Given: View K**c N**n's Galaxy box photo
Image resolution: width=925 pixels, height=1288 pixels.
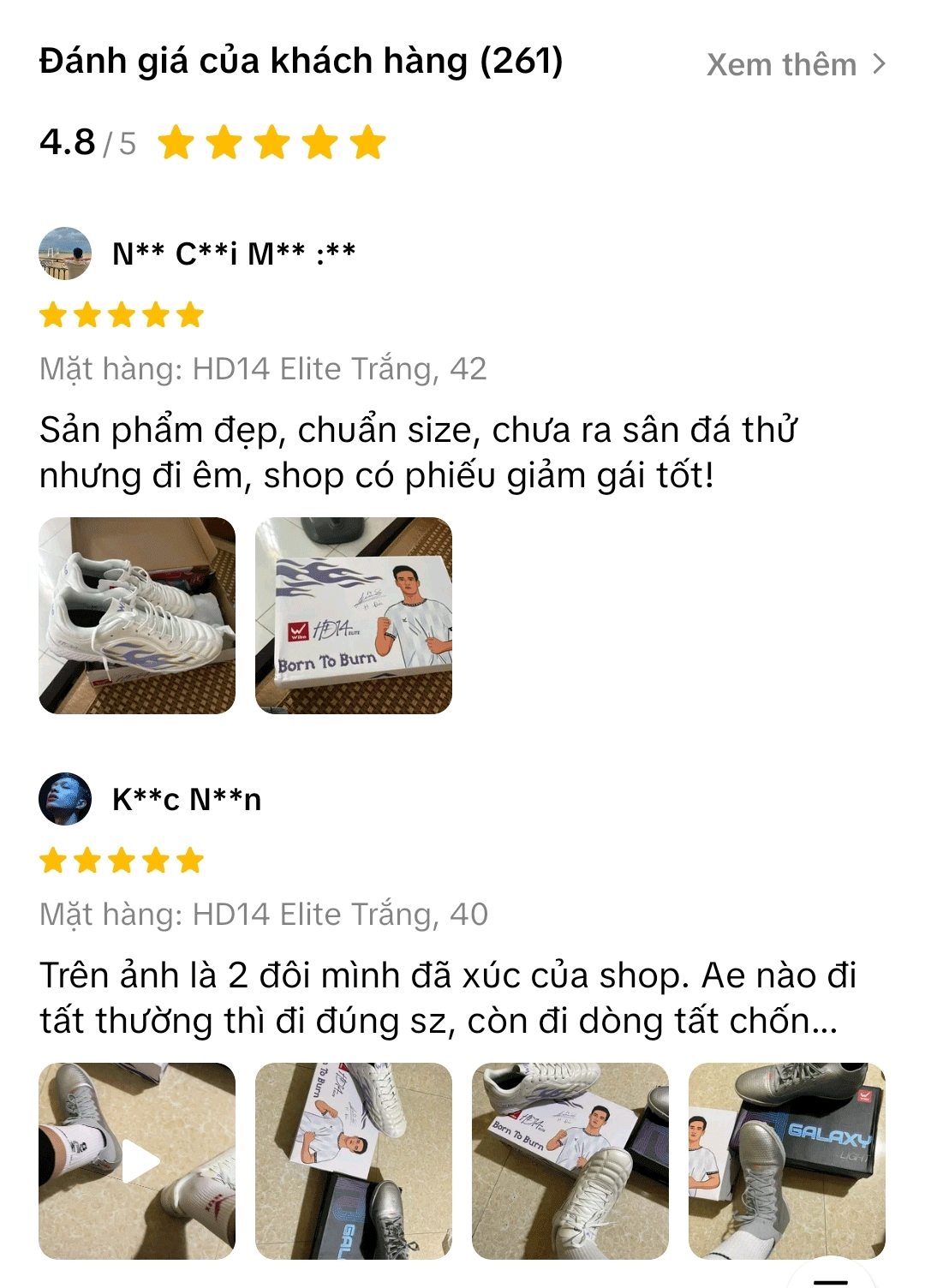Looking at the screenshot, I should pyautogui.click(x=786, y=1160).
